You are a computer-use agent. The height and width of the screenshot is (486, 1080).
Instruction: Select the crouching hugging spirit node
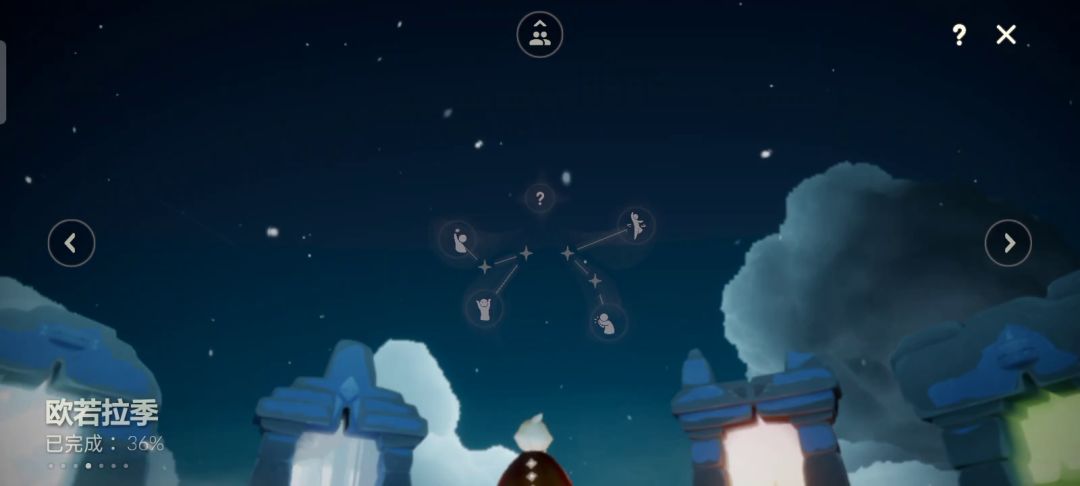coord(606,322)
